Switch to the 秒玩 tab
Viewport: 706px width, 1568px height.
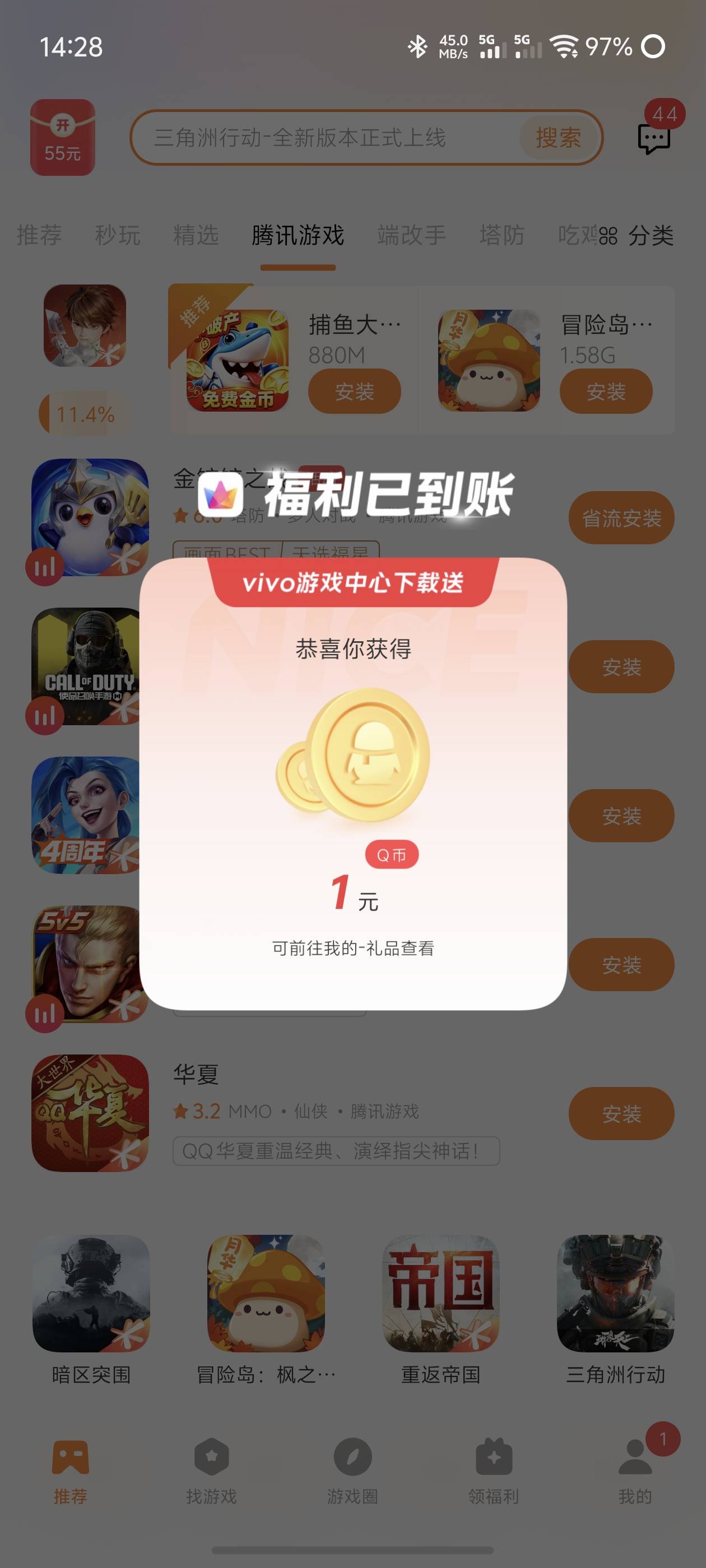pos(118,235)
